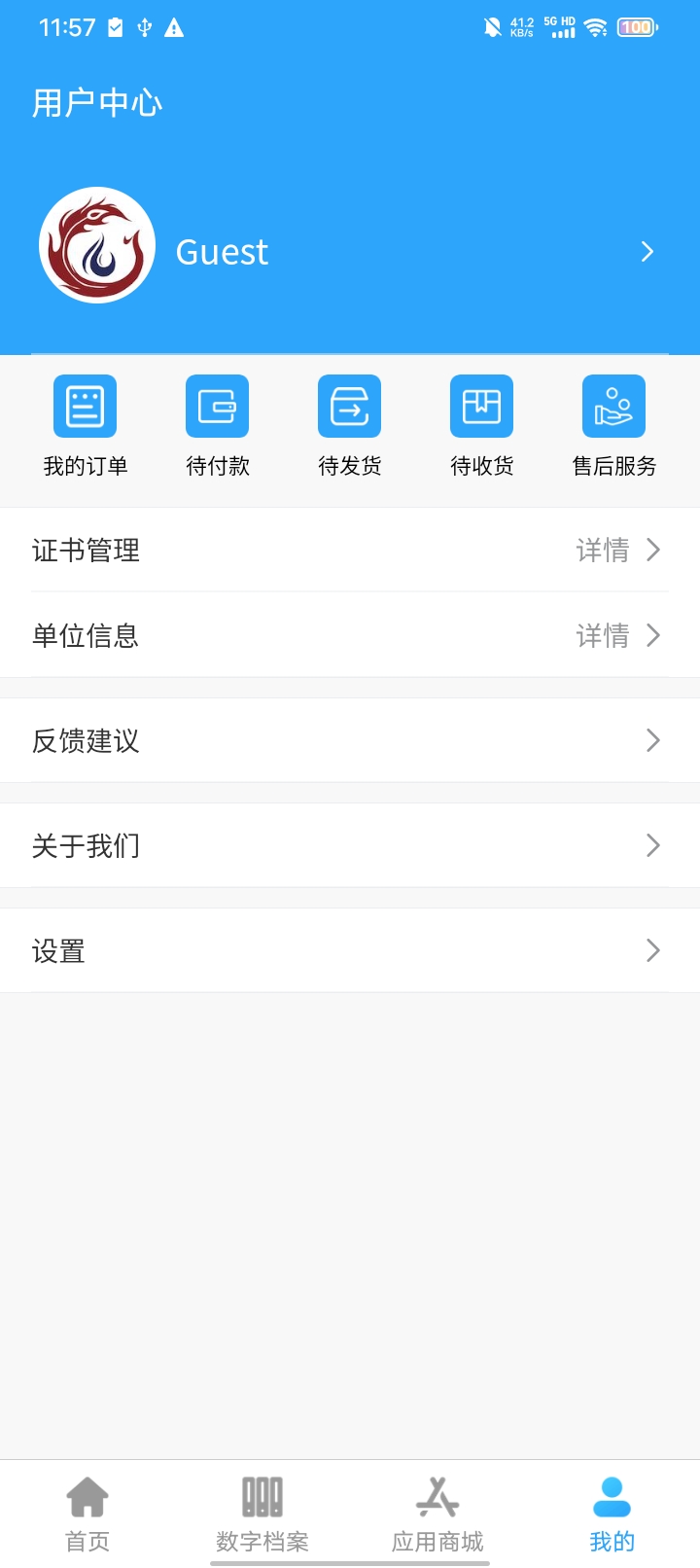Switch to the 应用商城 tab

(x=437, y=1514)
